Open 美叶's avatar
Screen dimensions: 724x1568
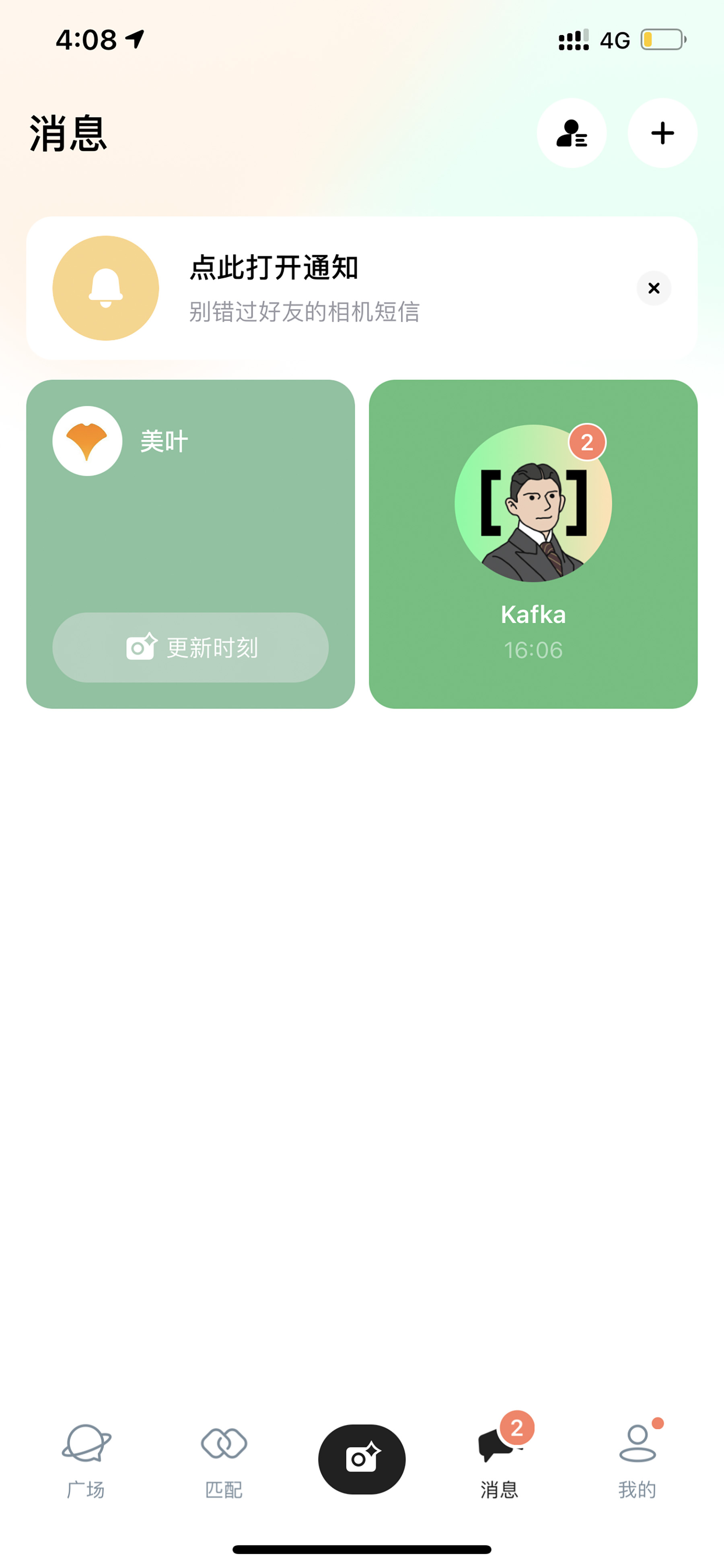point(88,441)
